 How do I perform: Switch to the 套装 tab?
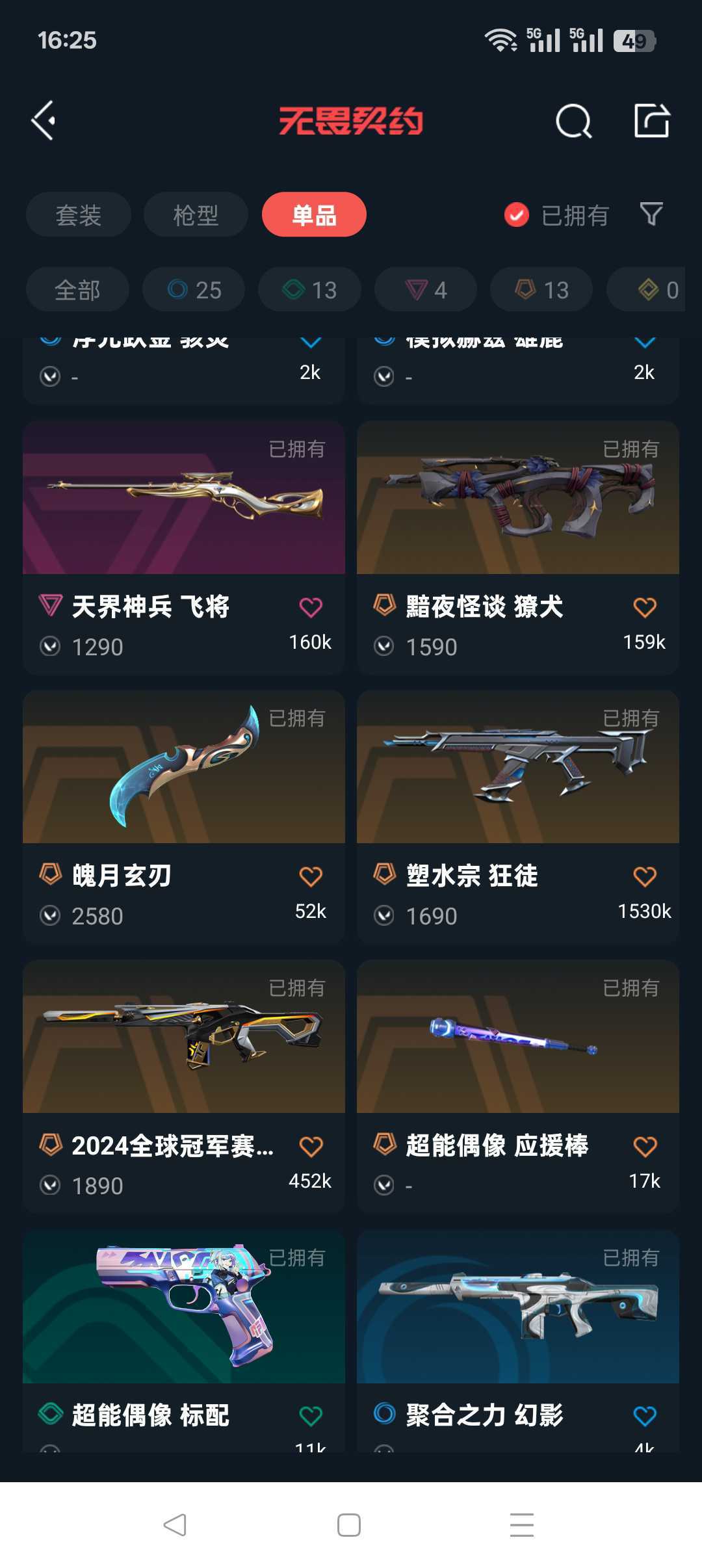pyautogui.click(x=79, y=215)
